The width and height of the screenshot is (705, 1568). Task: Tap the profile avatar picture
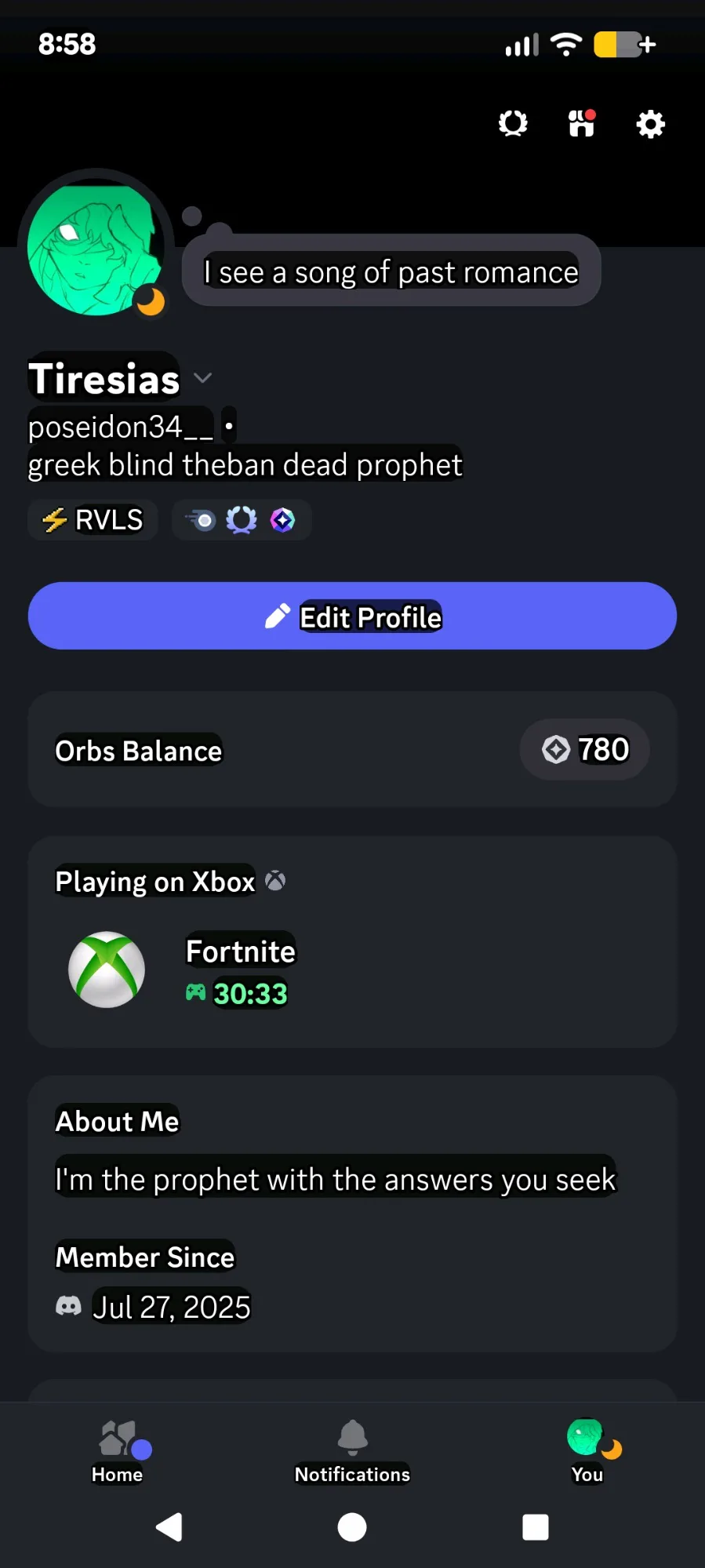point(95,248)
